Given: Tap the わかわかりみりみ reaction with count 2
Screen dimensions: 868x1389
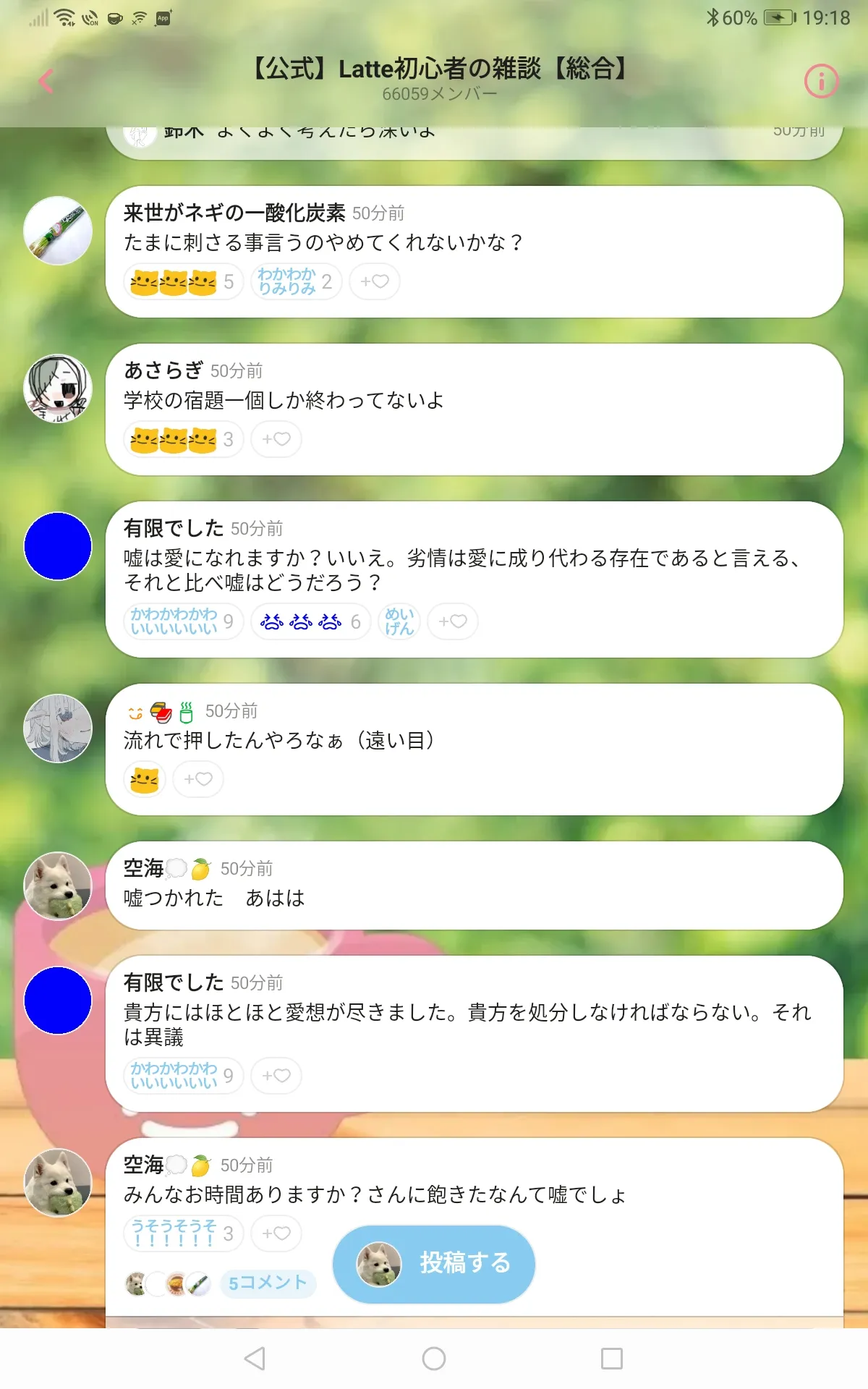Looking at the screenshot, I should (297, 281).
